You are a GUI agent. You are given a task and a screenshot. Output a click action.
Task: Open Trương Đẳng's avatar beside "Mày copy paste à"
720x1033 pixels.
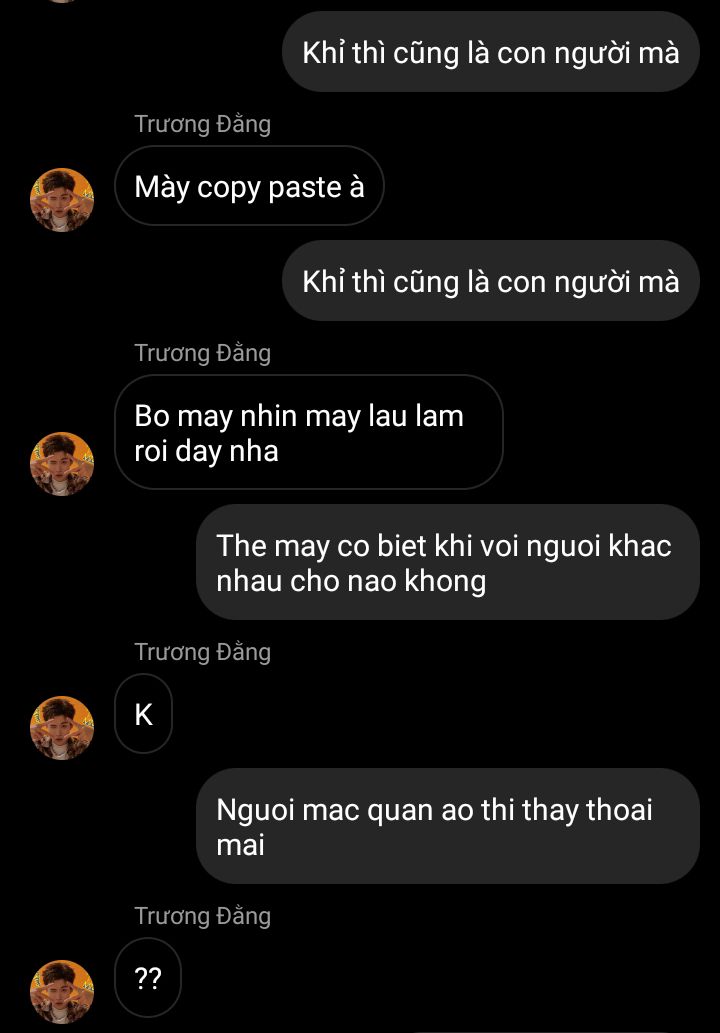[x=62, y=200]
